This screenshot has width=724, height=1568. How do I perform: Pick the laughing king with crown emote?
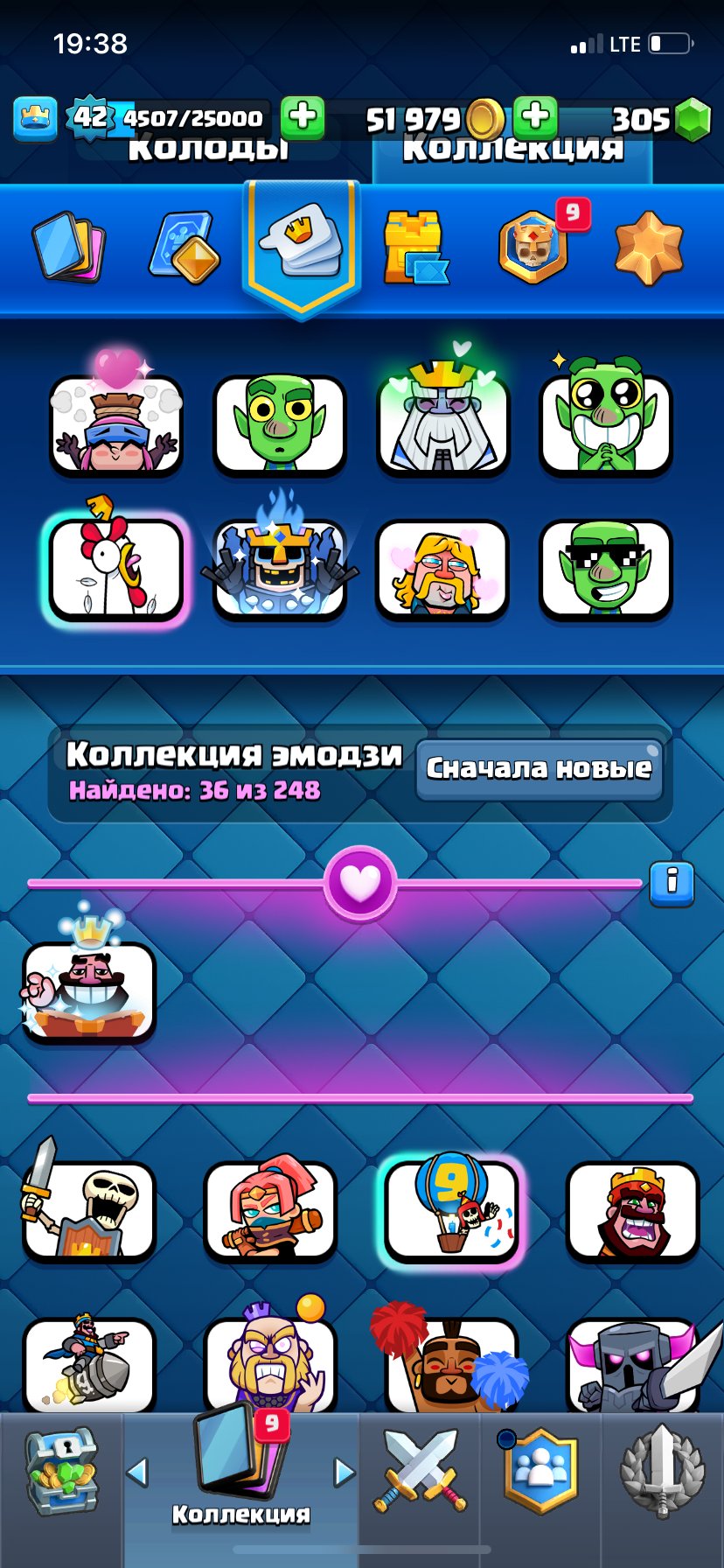click(89, 990)
